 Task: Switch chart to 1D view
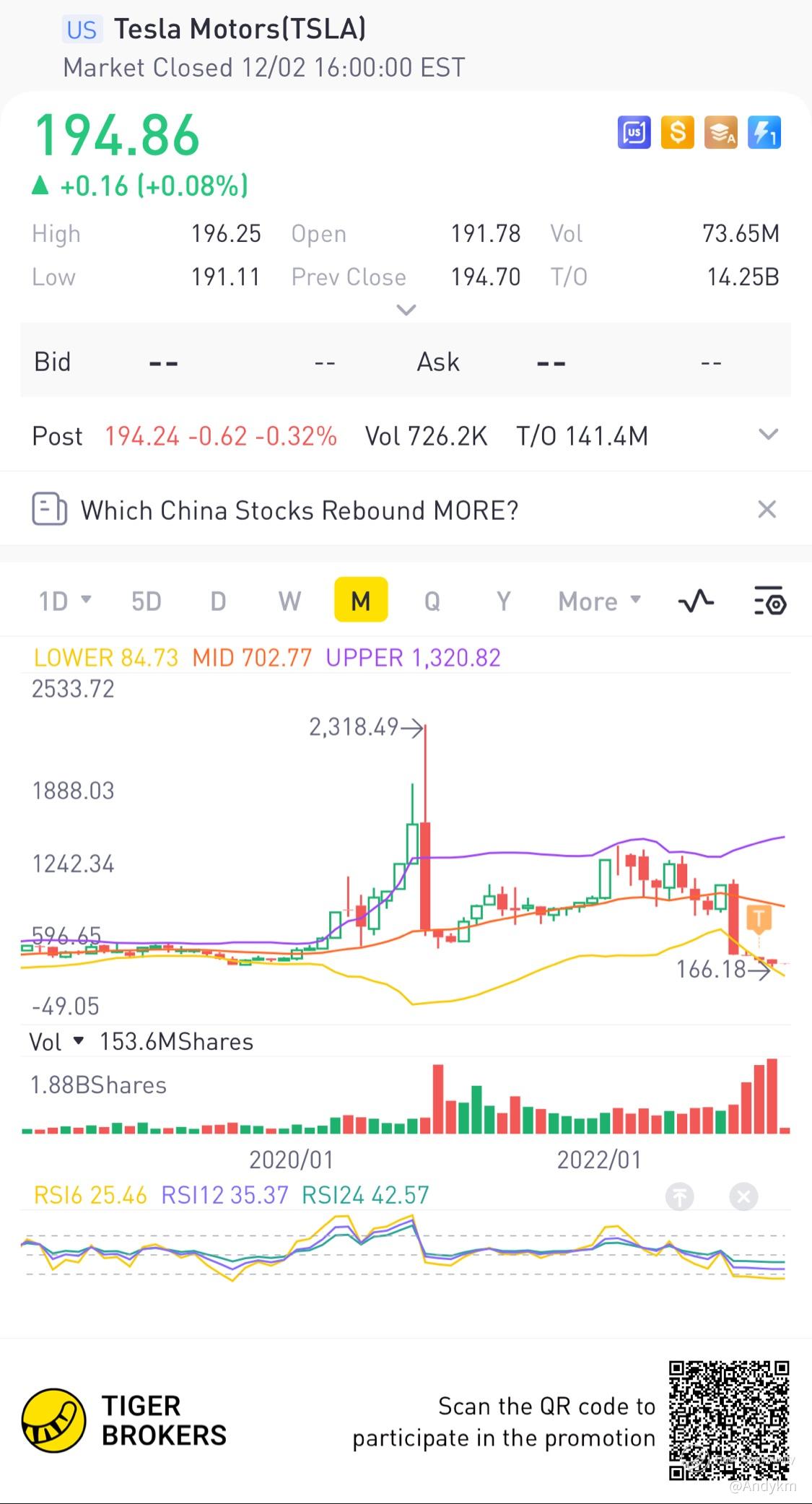pos(64,601)
